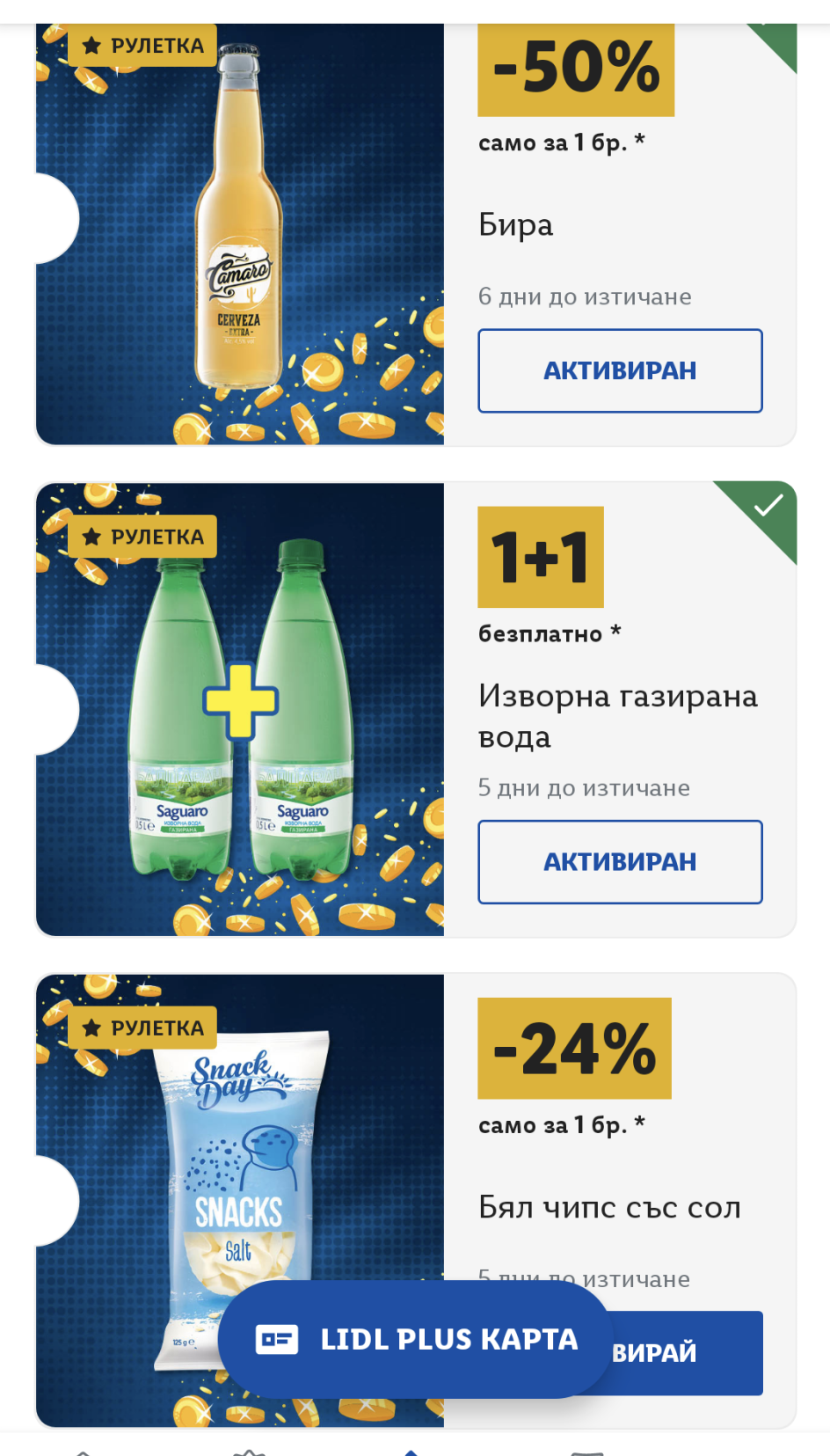This screenshot has height=1456, width=830.
Task: View the Изворна газирана вода 1+1 offer
Action: tap(239, 709)
